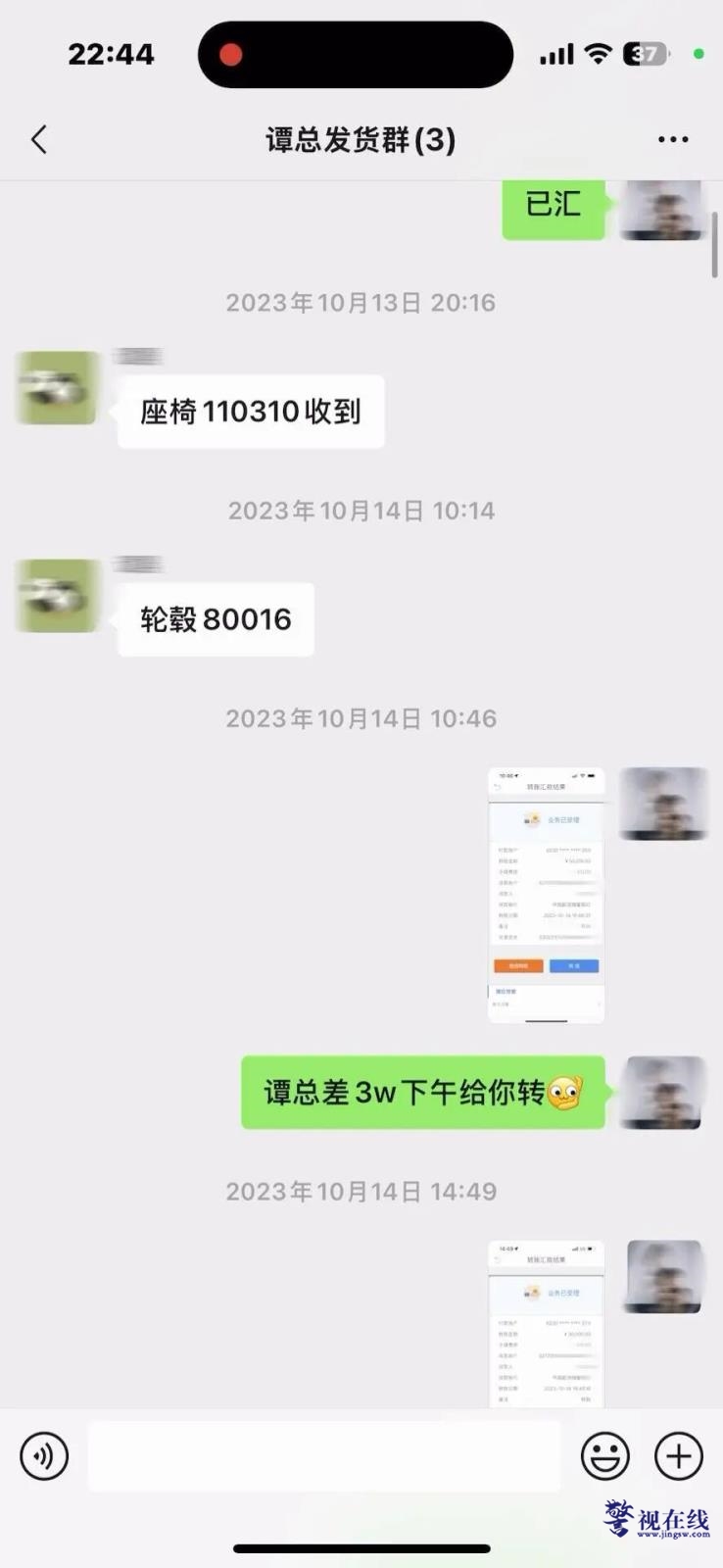View sender avatar beside 座椅110310收到

click(x=57, y=388)
